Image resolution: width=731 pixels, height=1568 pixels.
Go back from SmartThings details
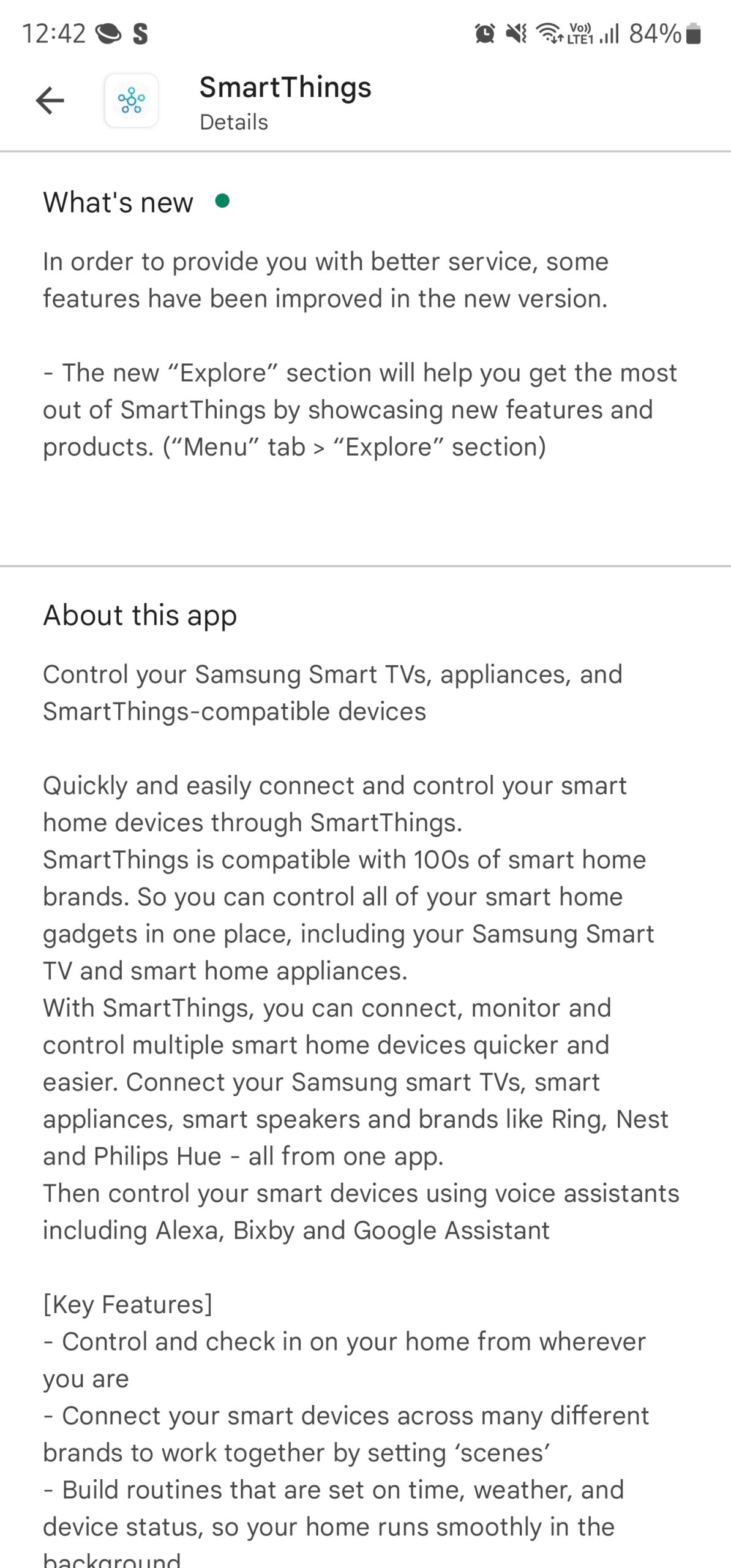pyautogui.click(x=50, y=100)
